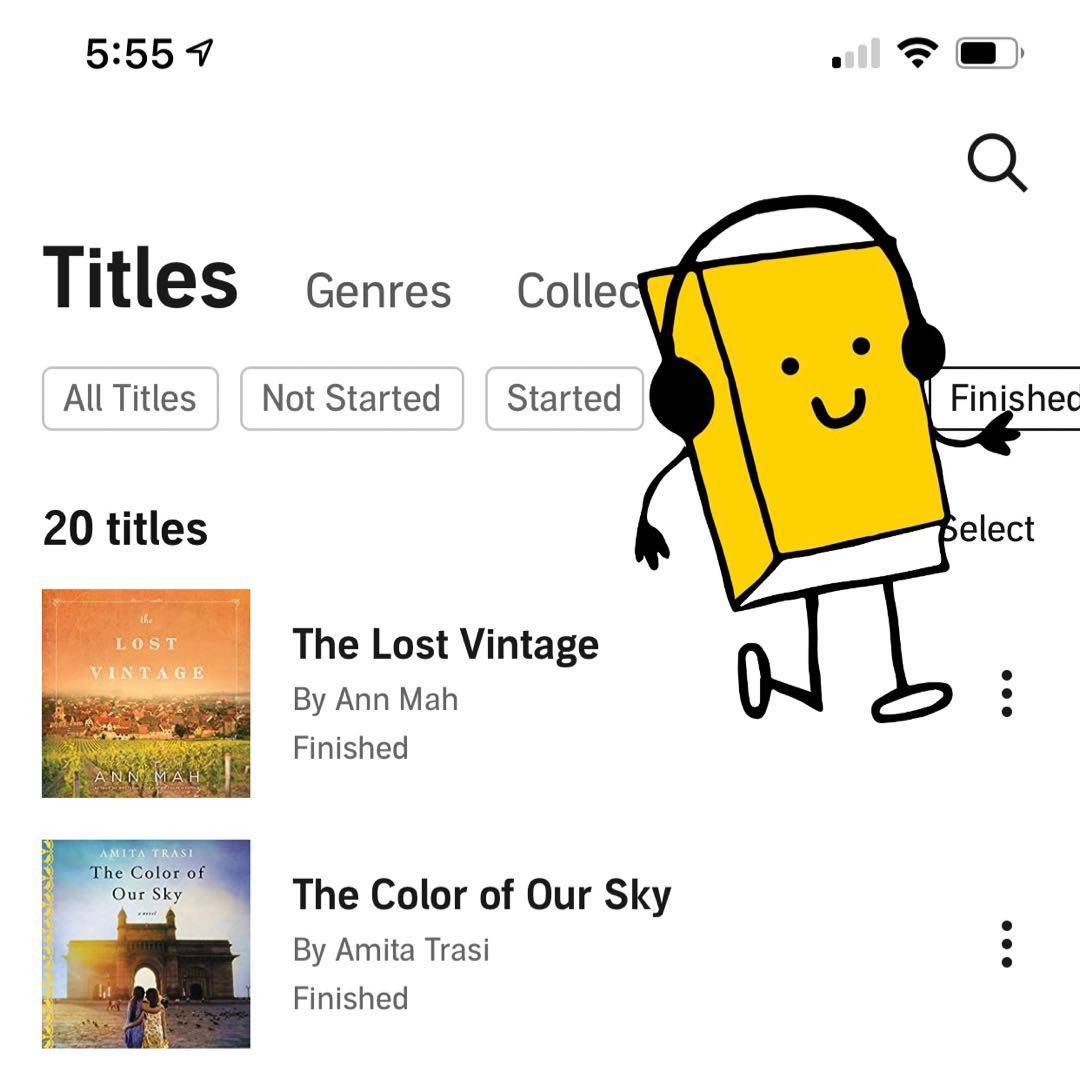Open The Color of Our Sky audiobook
Viewport: 1080px width, 1080px height.
(481, 896)
